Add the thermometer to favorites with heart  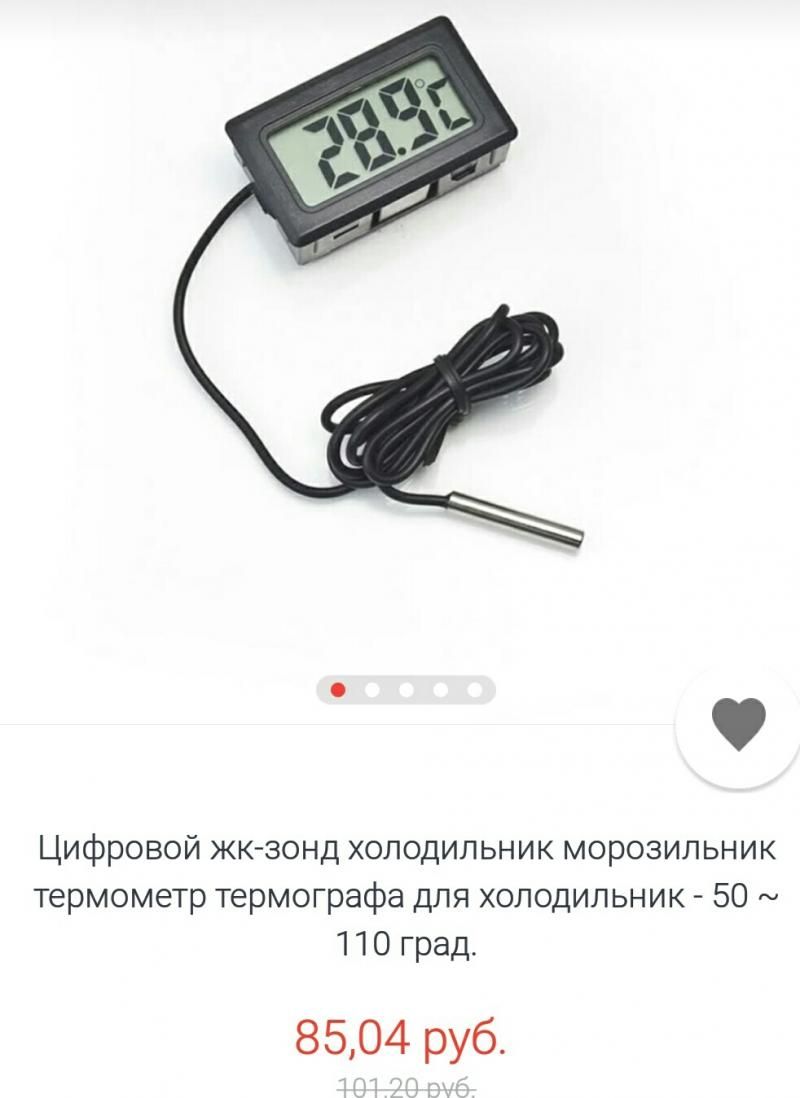738,724
